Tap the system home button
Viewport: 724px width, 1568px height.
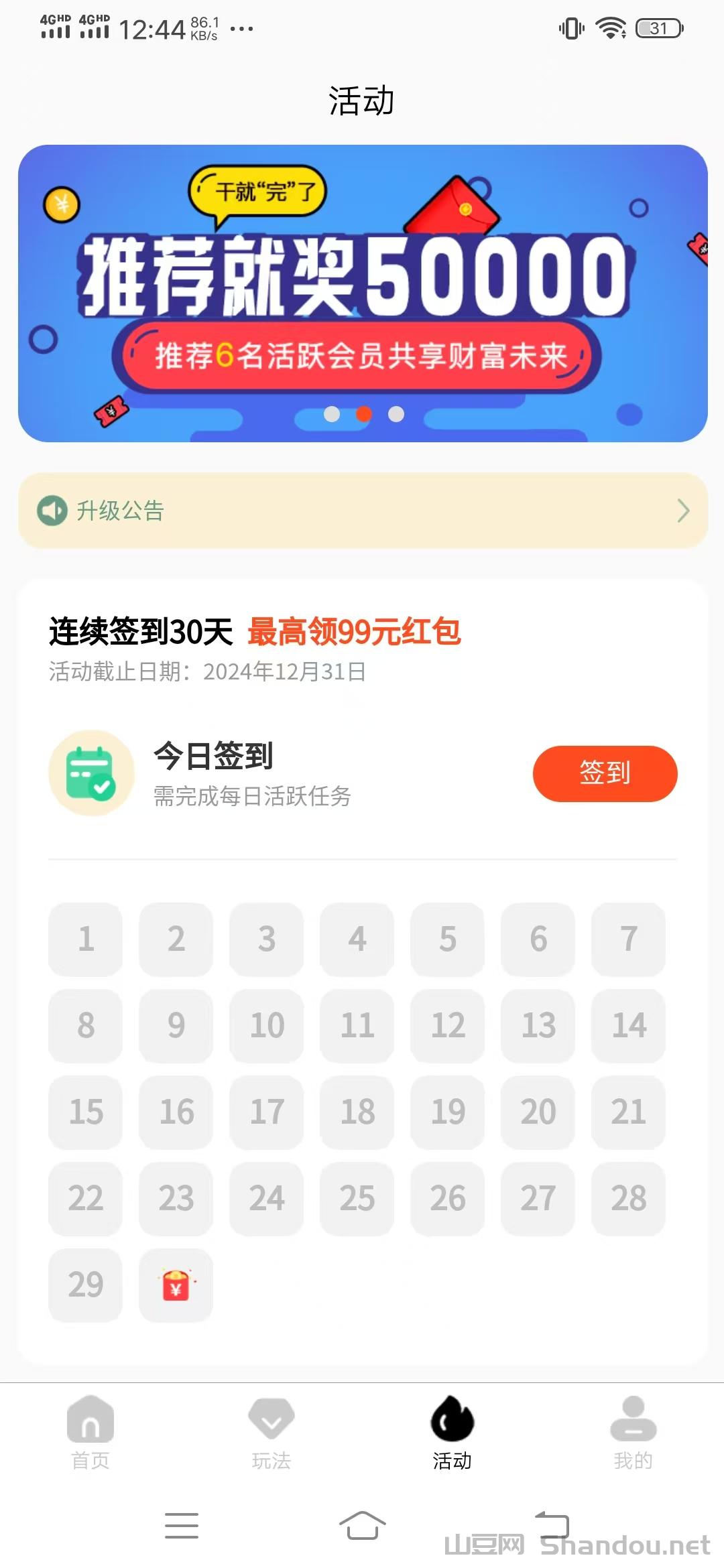click(362, 1525)
